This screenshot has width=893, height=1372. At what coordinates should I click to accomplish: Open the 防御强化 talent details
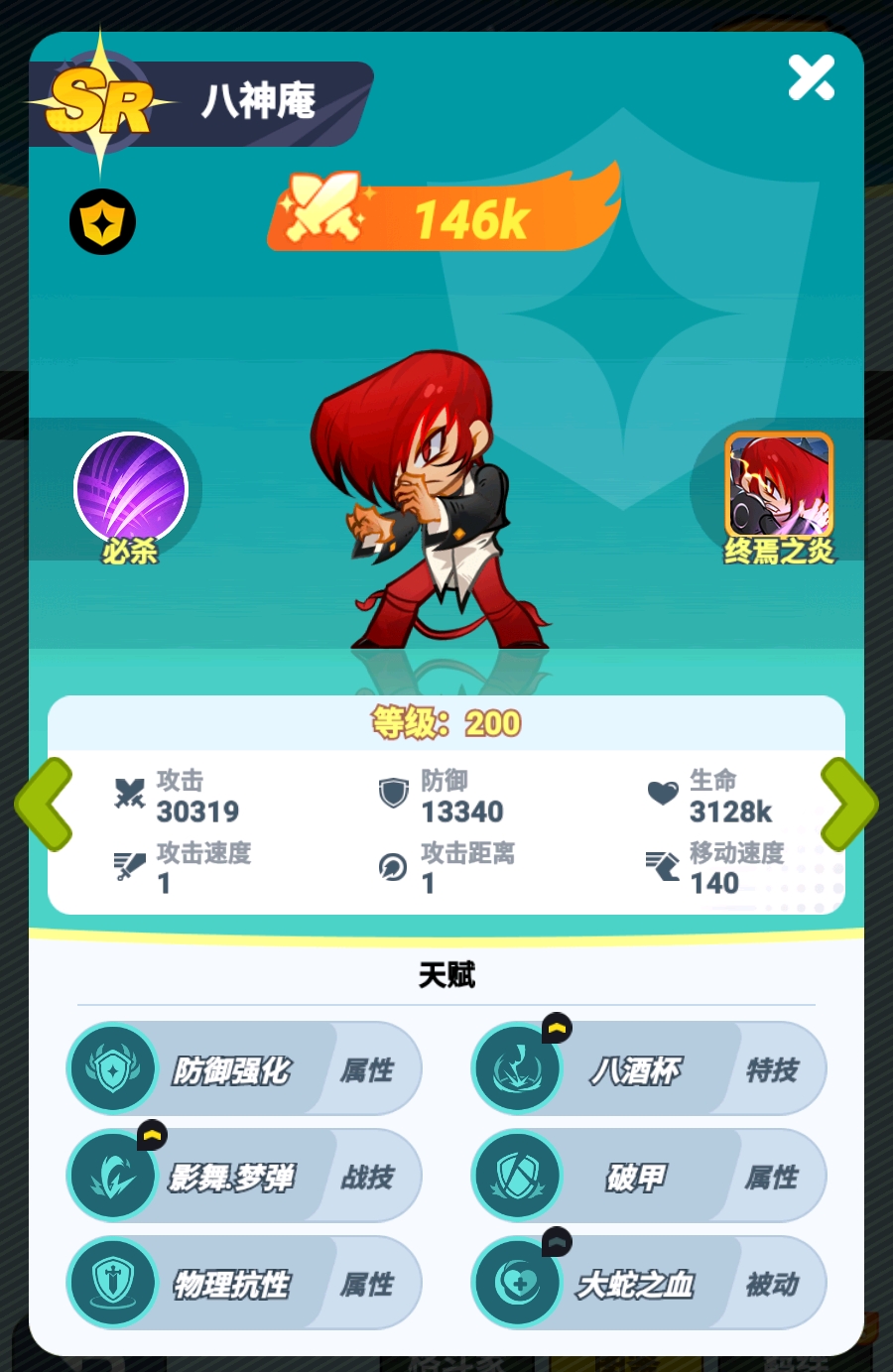pyautogui.click(x=244, y=1068)
